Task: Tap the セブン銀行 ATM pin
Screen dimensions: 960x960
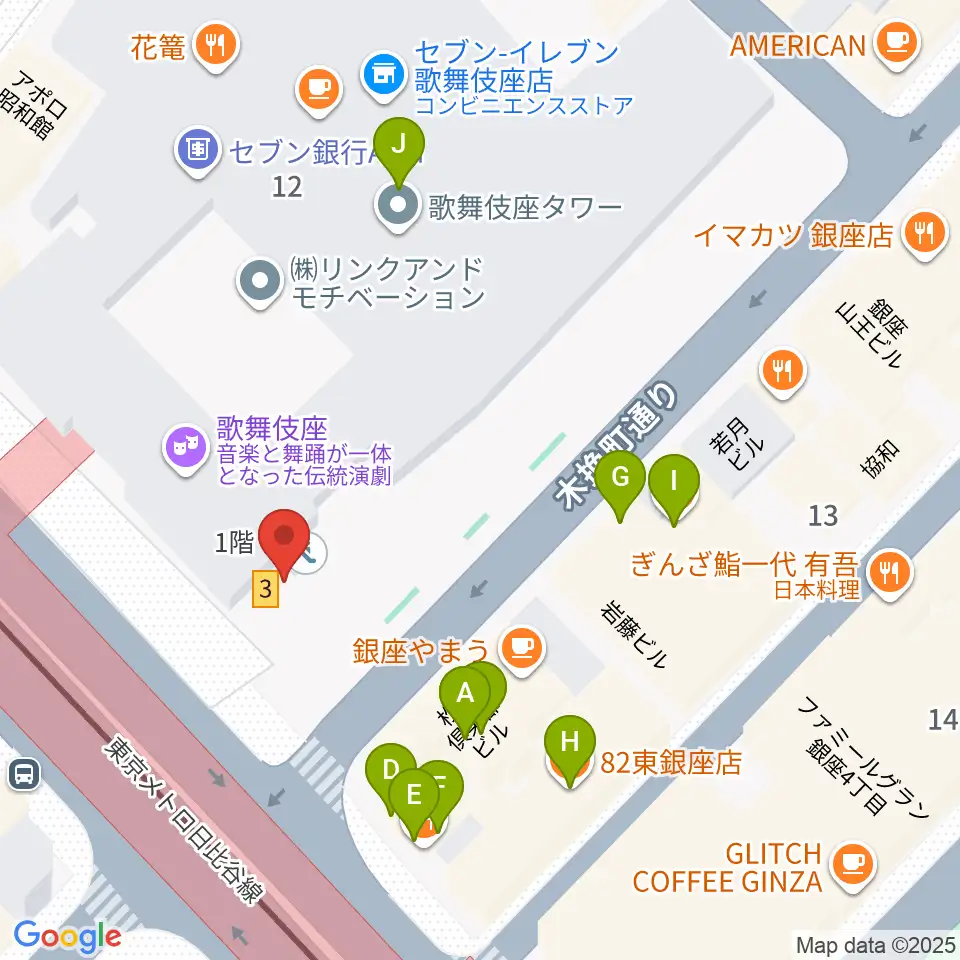Action: (198, 149)
